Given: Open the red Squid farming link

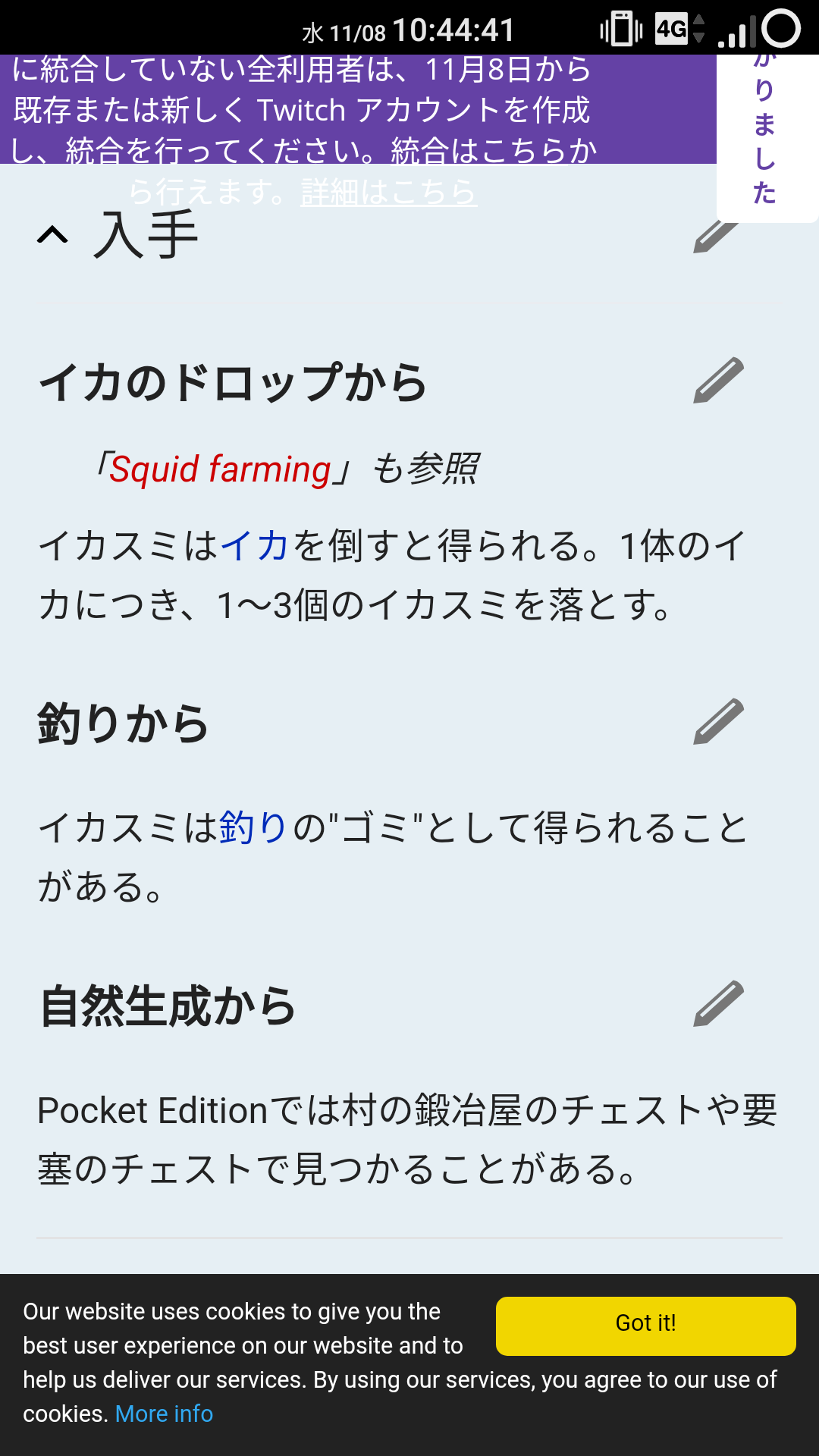Looking at the screenshot, I should click(x=221, y=469).
